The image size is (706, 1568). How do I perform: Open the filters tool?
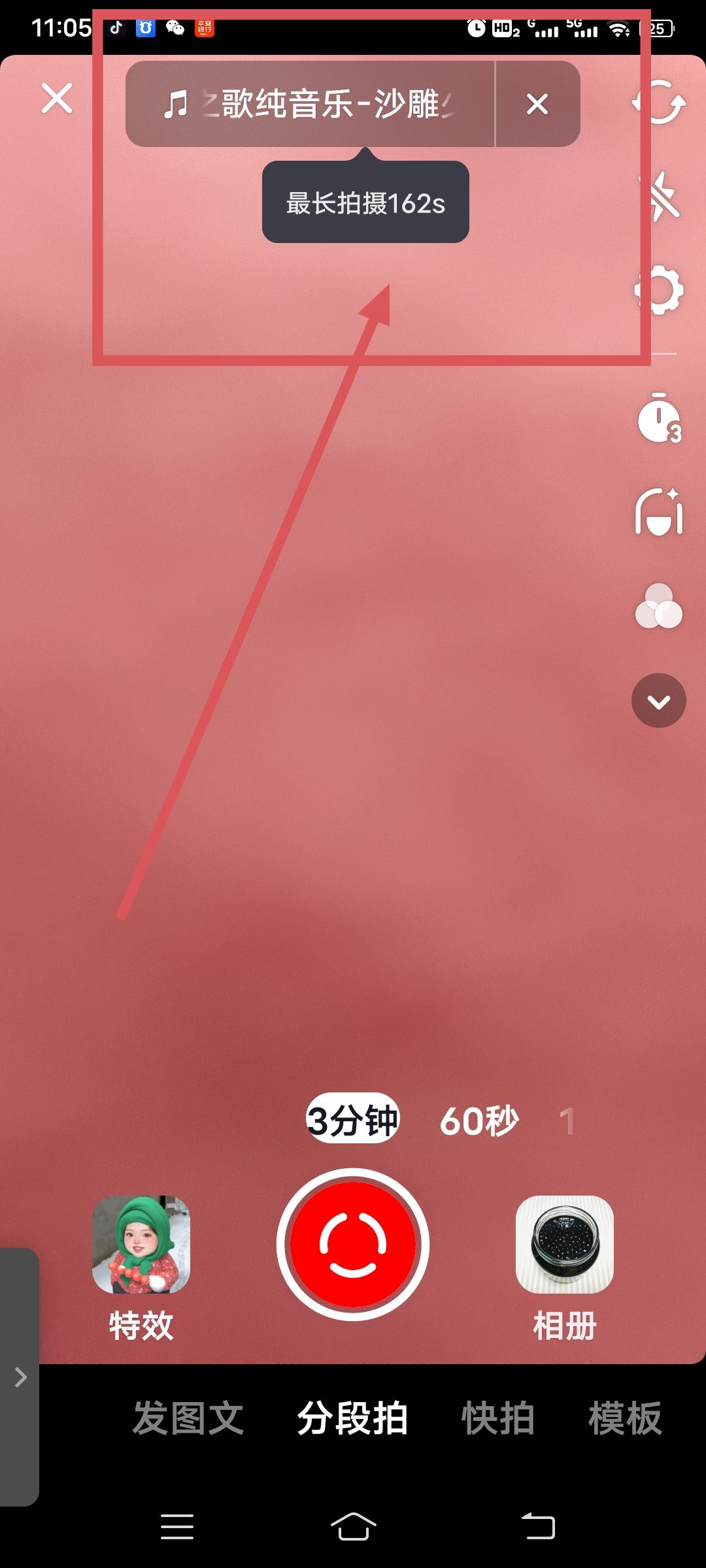pos(659,606)
